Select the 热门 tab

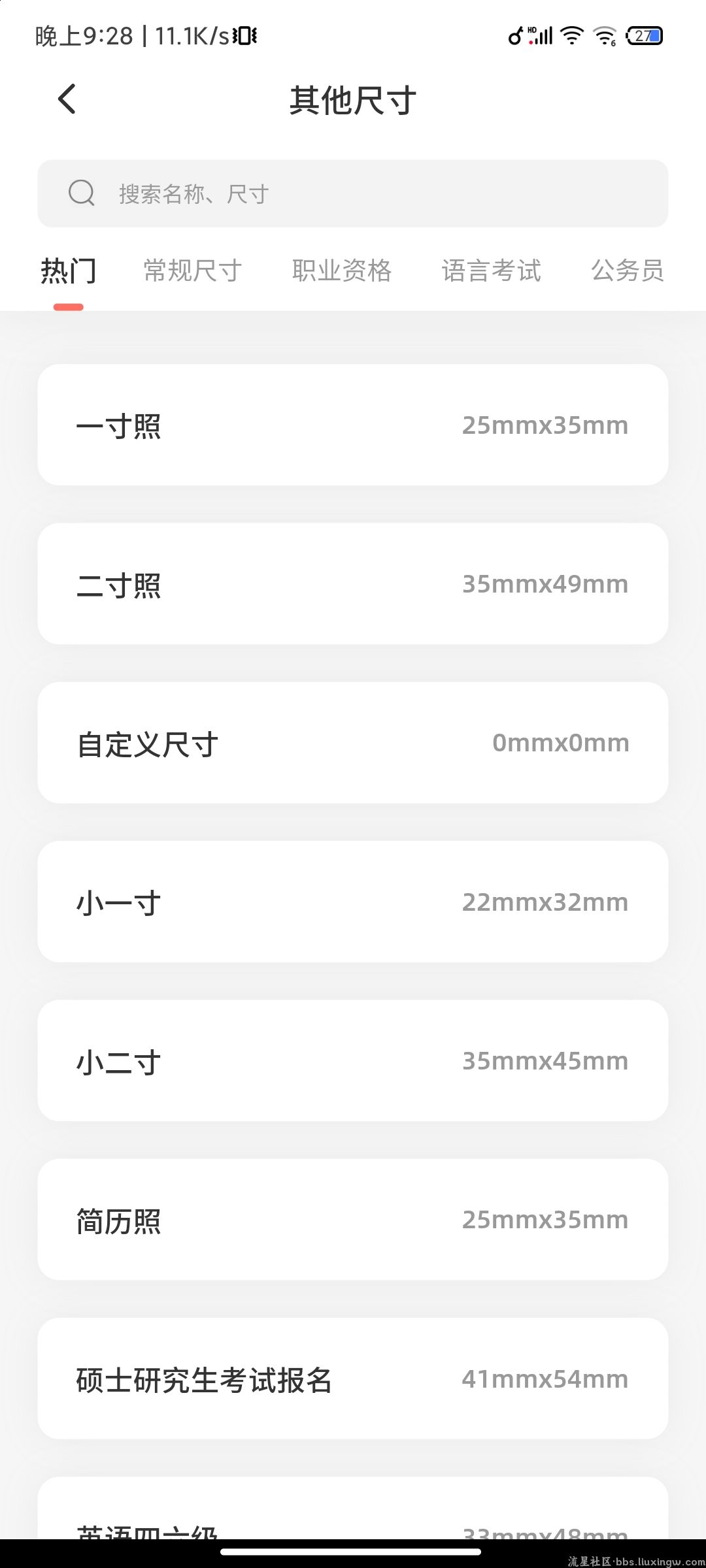click(69, 270)
